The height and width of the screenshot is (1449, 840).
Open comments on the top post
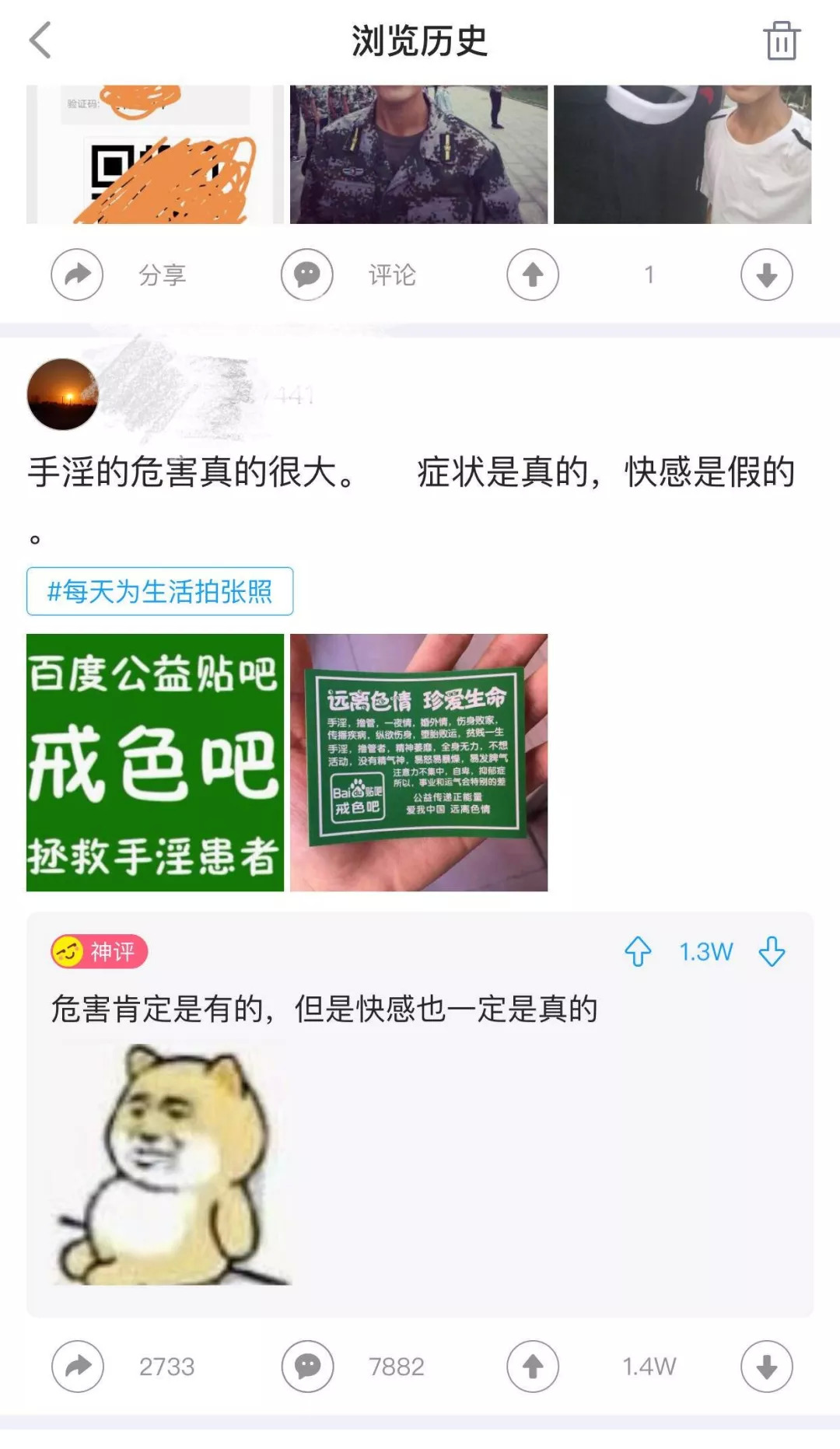click(307, 275)
